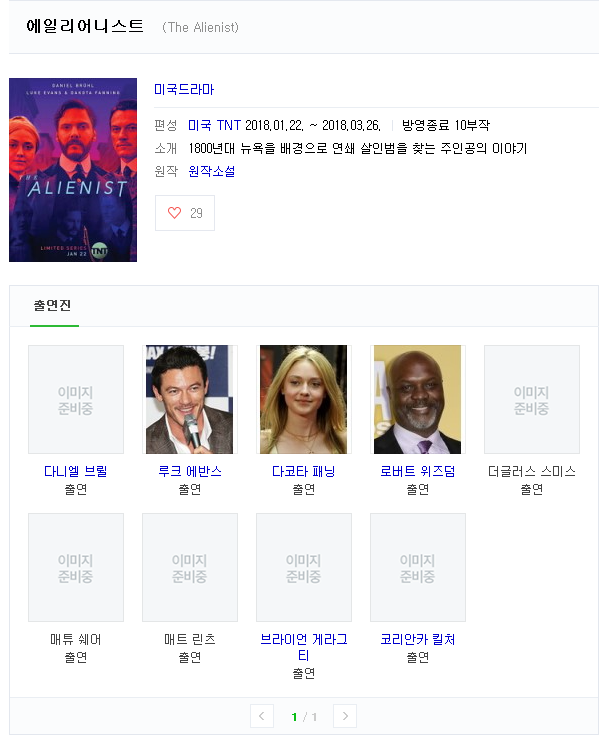Open cast profile 브라이언 게라그티
605x735 pixels.
(304, 647)
